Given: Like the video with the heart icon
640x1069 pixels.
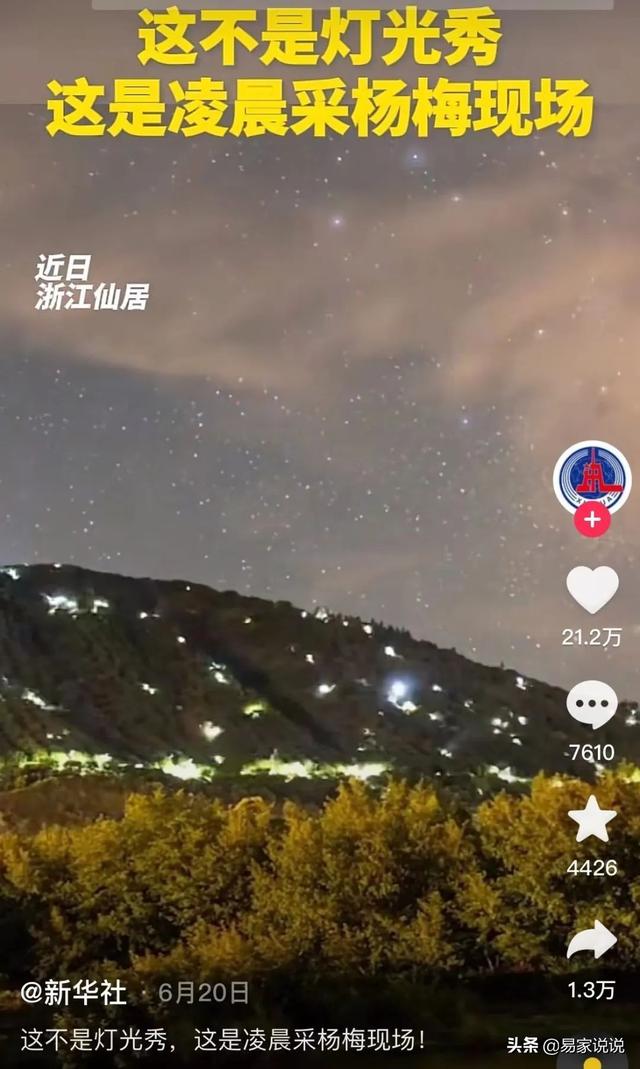Looking at the screenshot, I should click(592, 590).
